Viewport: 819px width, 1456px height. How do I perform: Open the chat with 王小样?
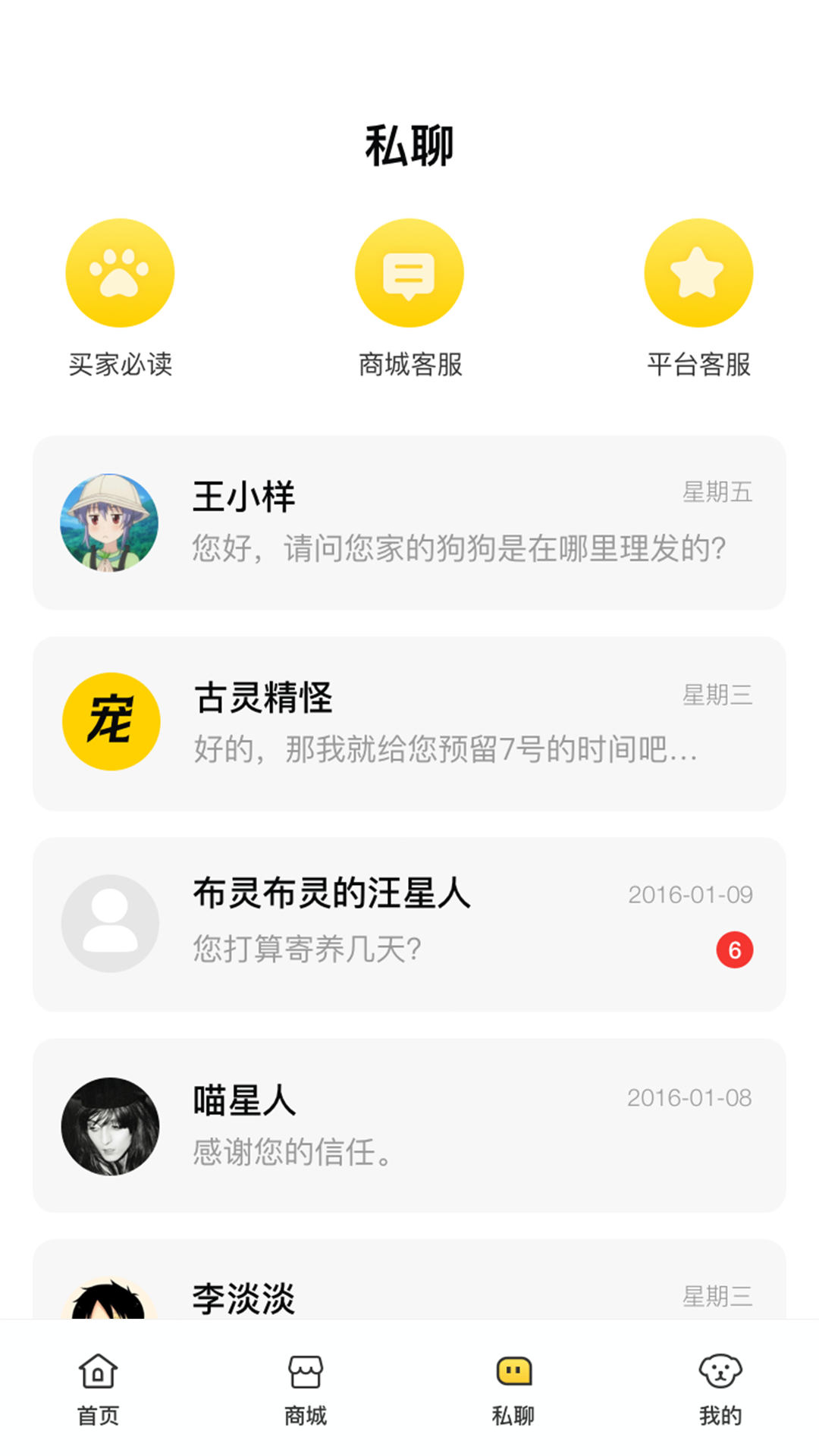409,522
